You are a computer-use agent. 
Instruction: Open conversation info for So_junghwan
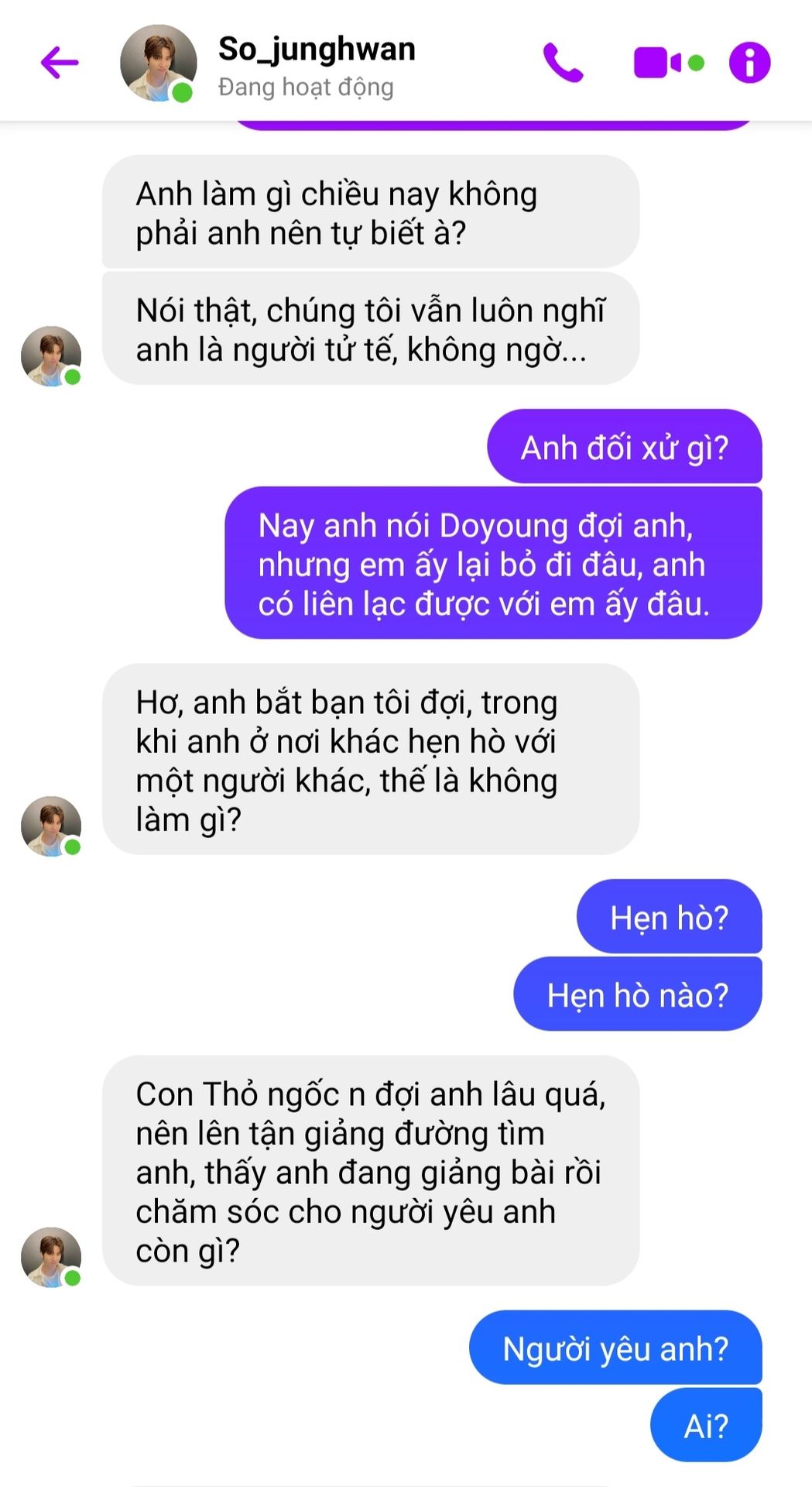point(749,63)
